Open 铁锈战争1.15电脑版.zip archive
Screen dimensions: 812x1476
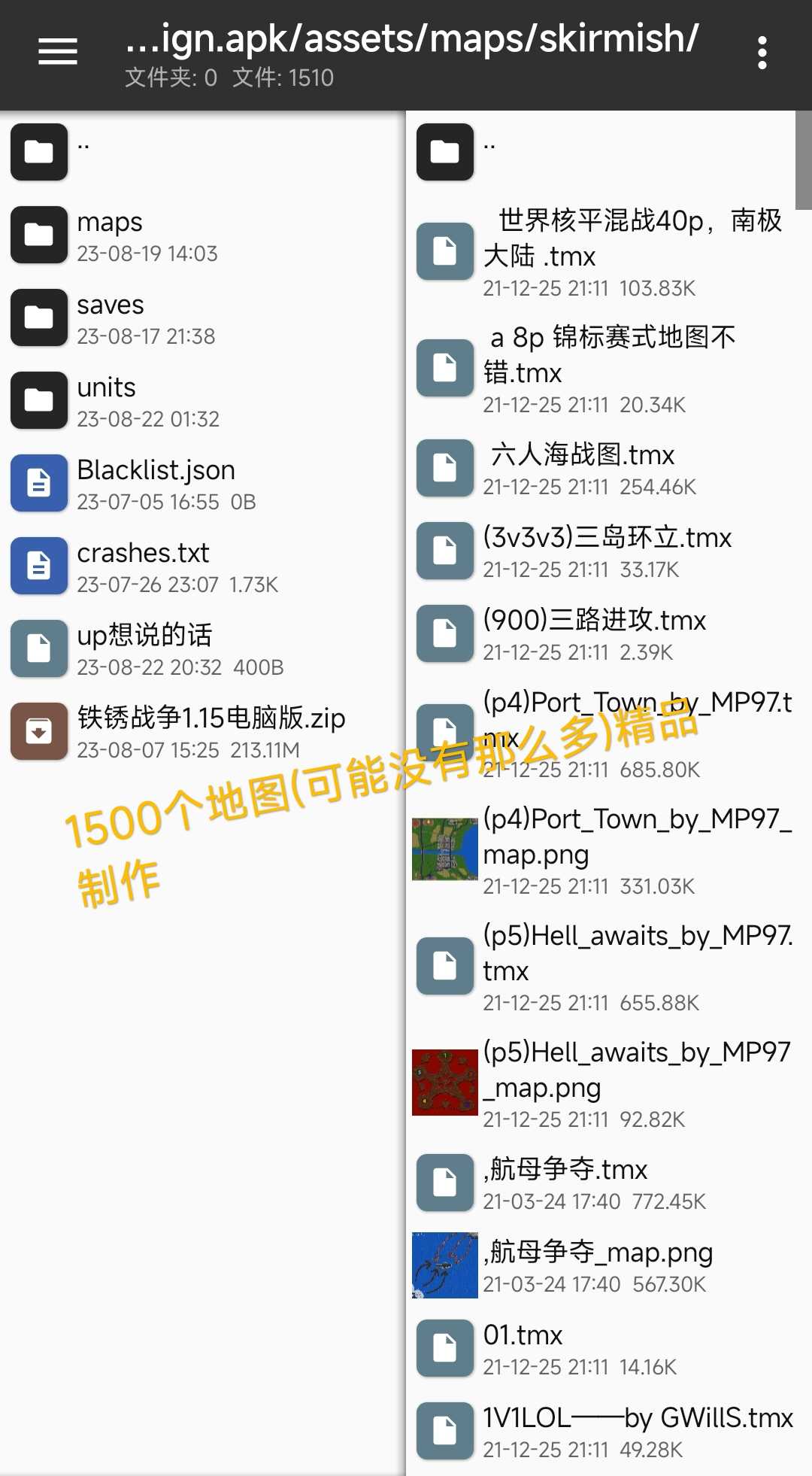coord(211,730)
